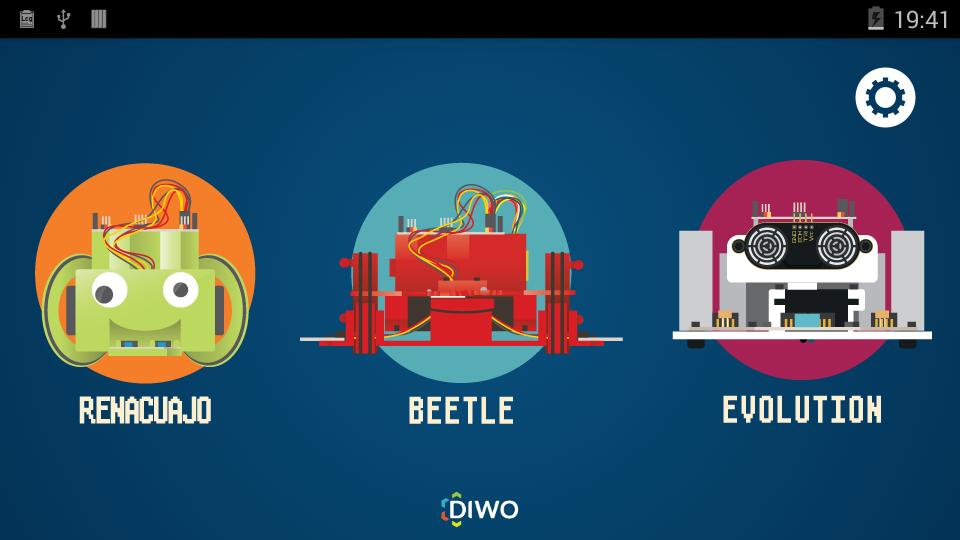Open the settings gear
The width and height of the screenshot is (960, 540).
[885, 98]
